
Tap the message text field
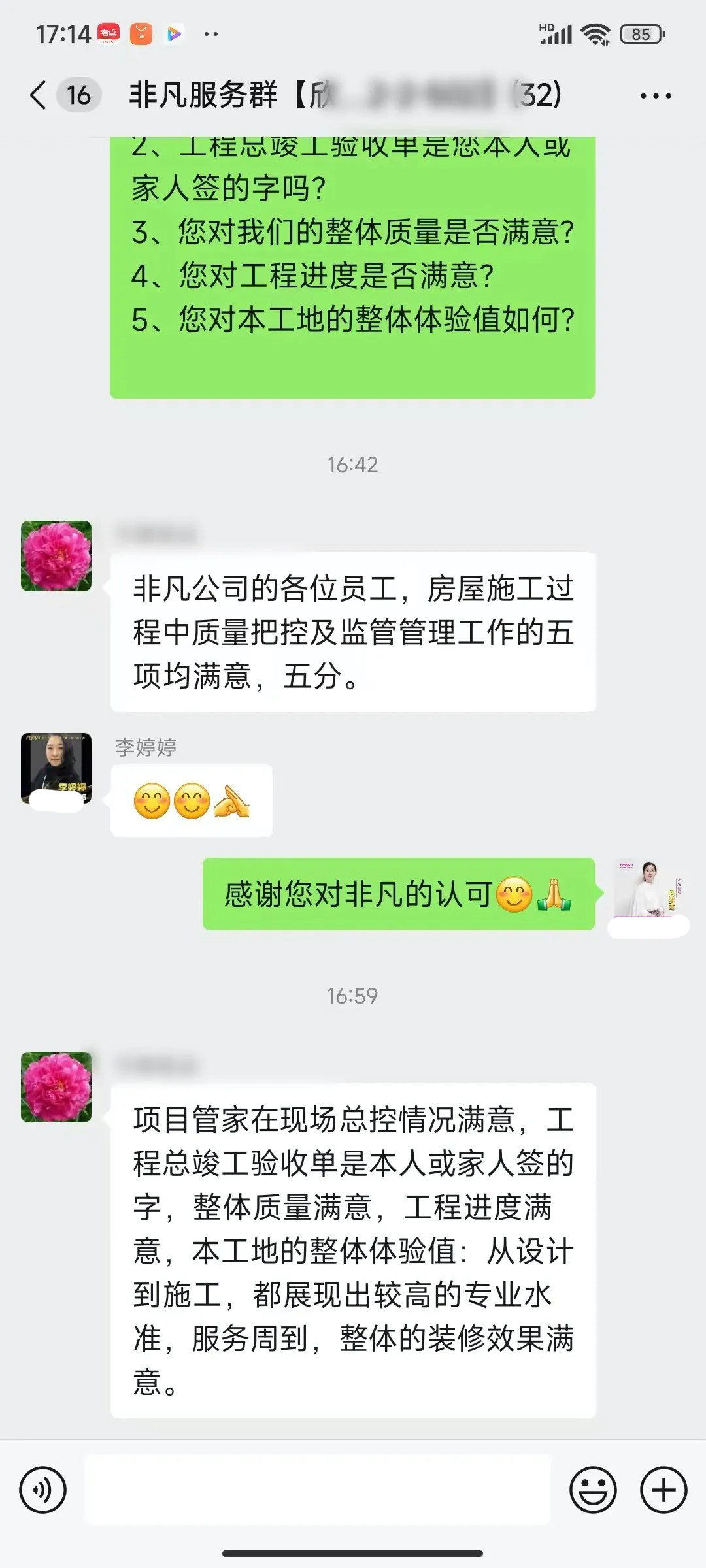(318, 1490)
